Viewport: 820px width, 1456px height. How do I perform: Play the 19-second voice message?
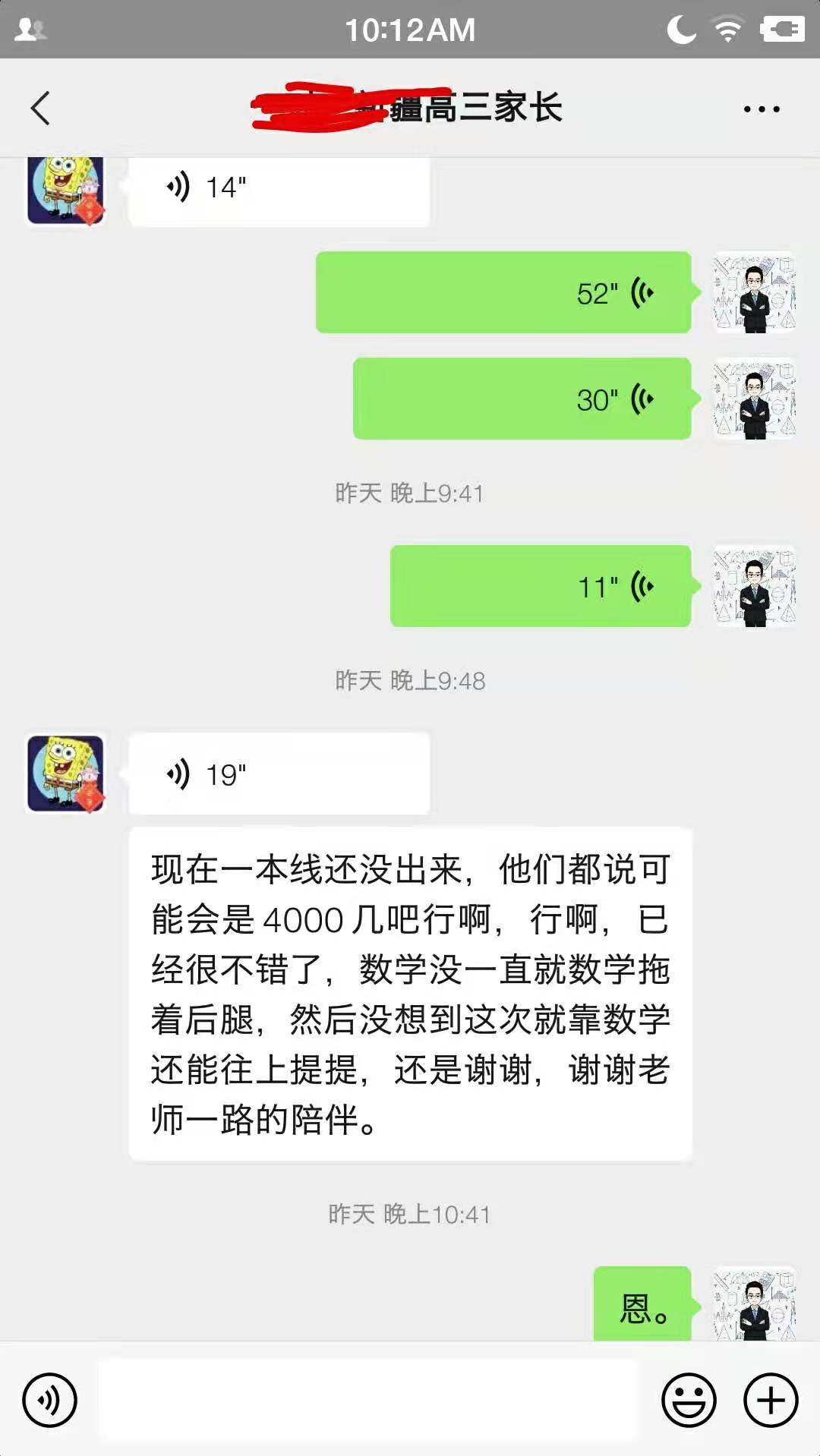pos(278,774)
